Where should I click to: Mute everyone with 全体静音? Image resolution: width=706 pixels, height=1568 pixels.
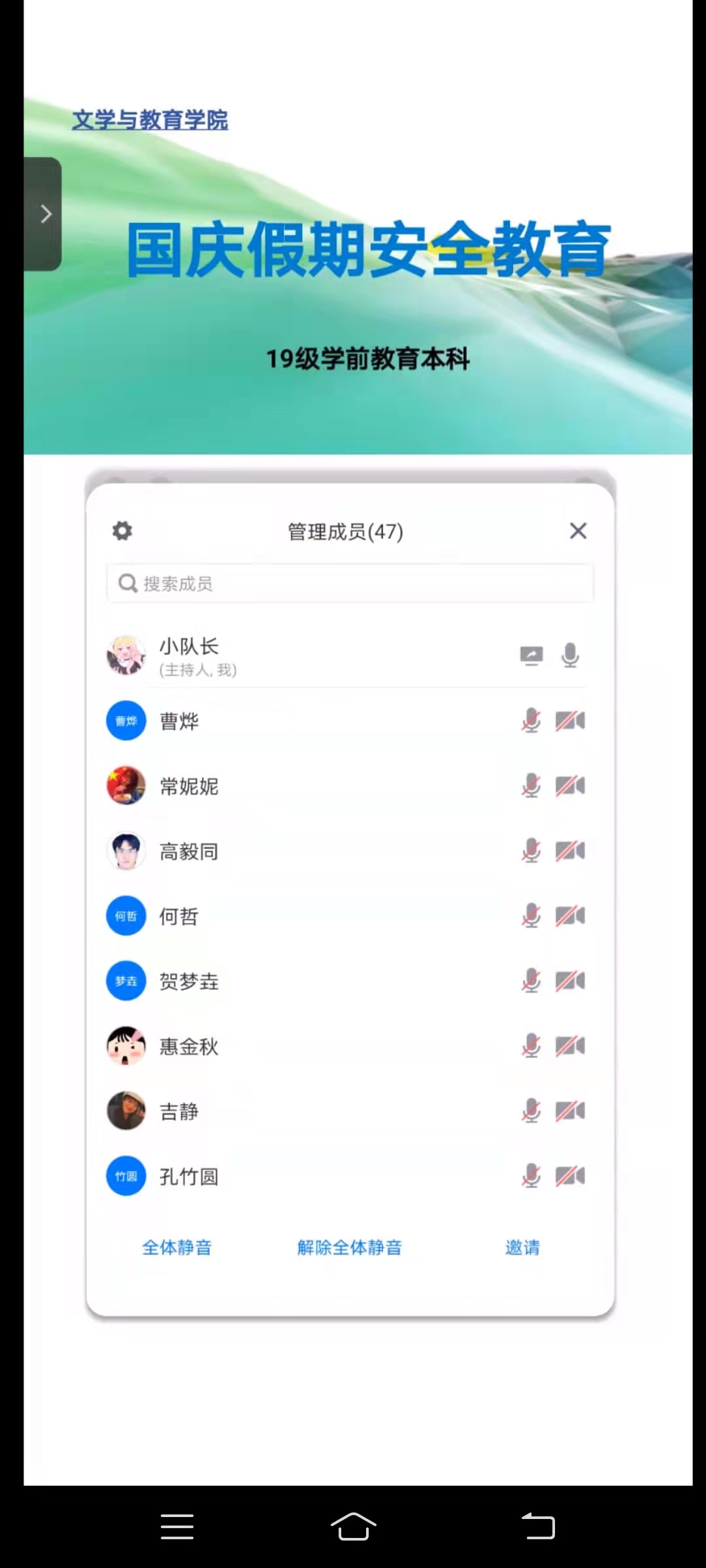click(x=177, y=1247)
